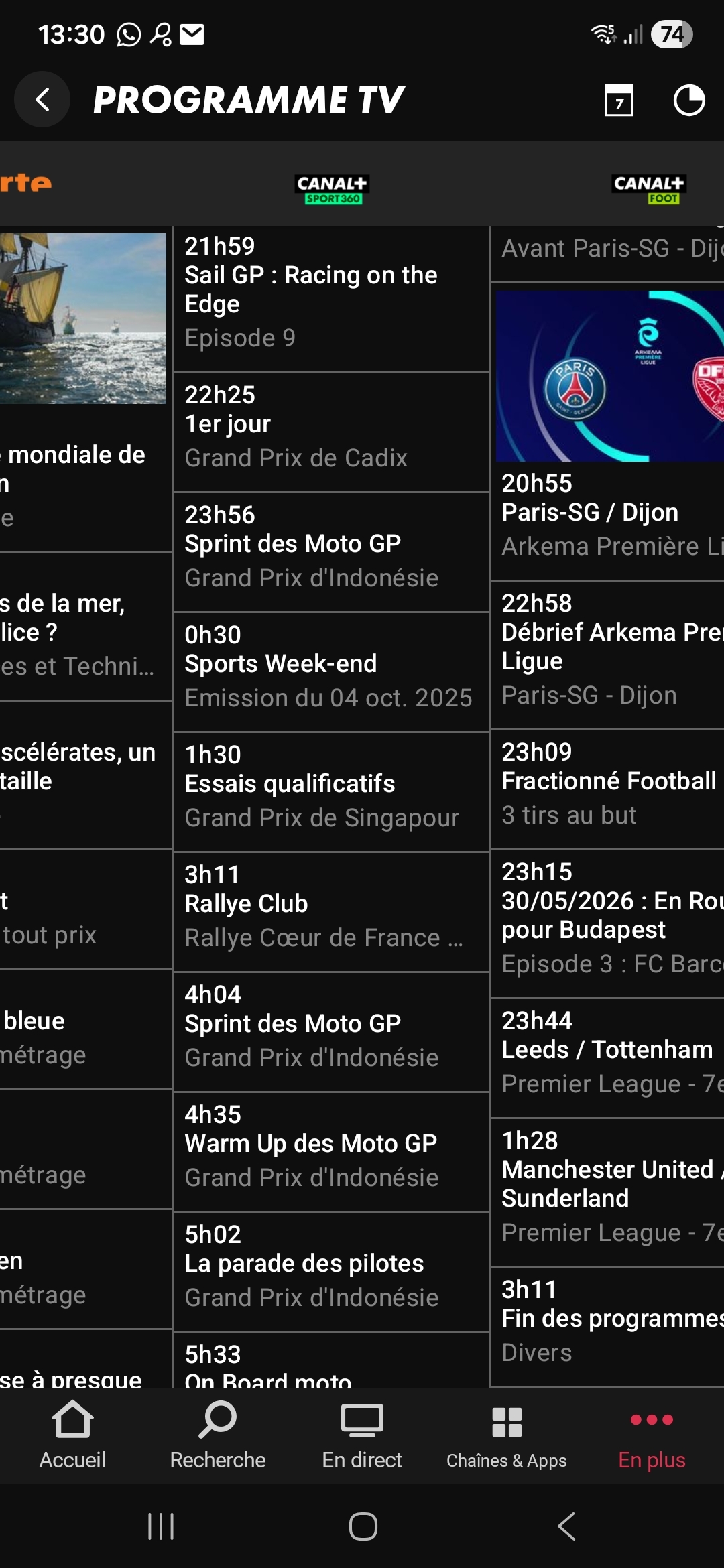
Task: Open the Chaînes & Apps tab
Action: point(507,1435)
